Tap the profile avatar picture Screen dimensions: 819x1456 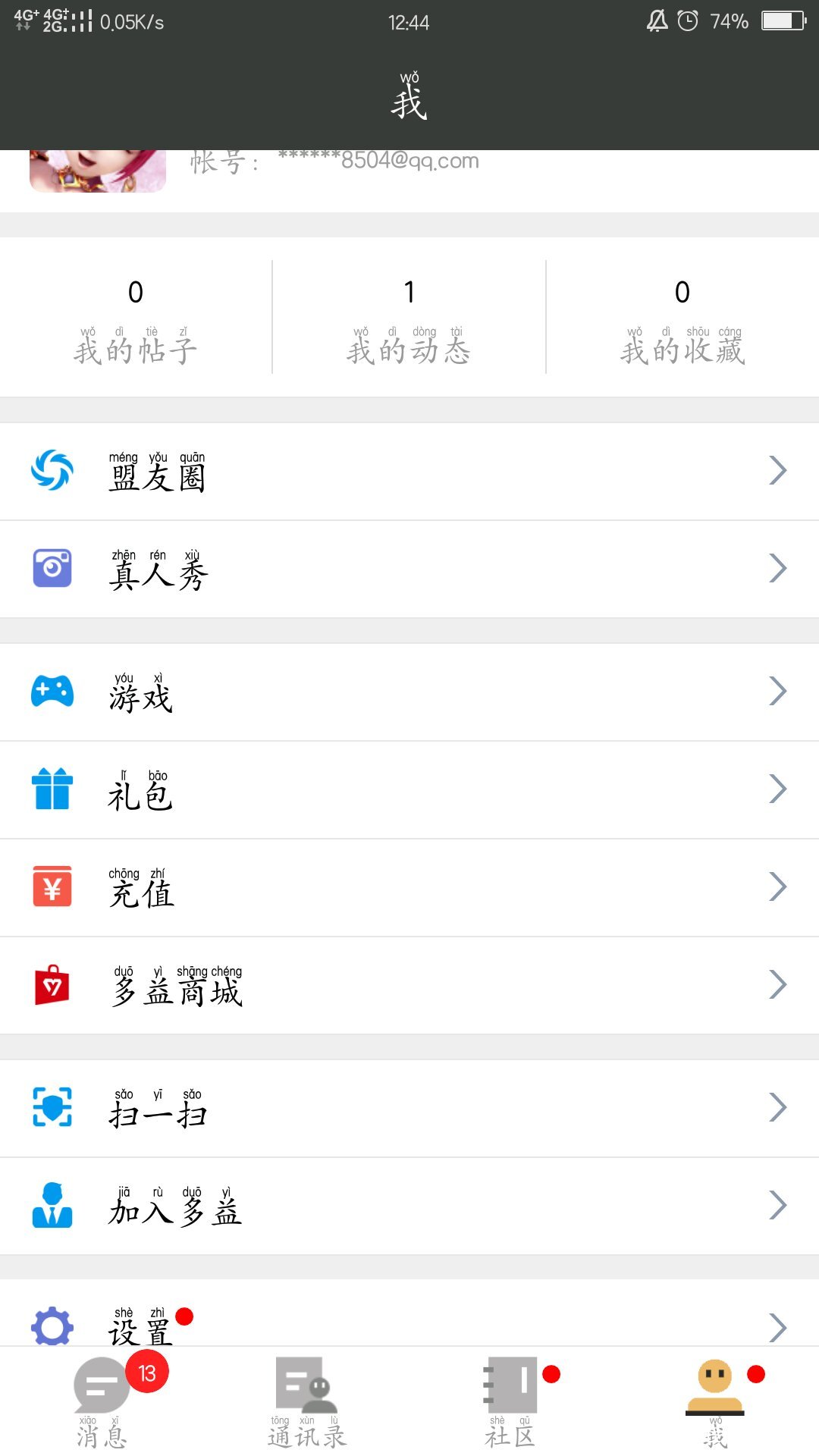pos(98,171)
